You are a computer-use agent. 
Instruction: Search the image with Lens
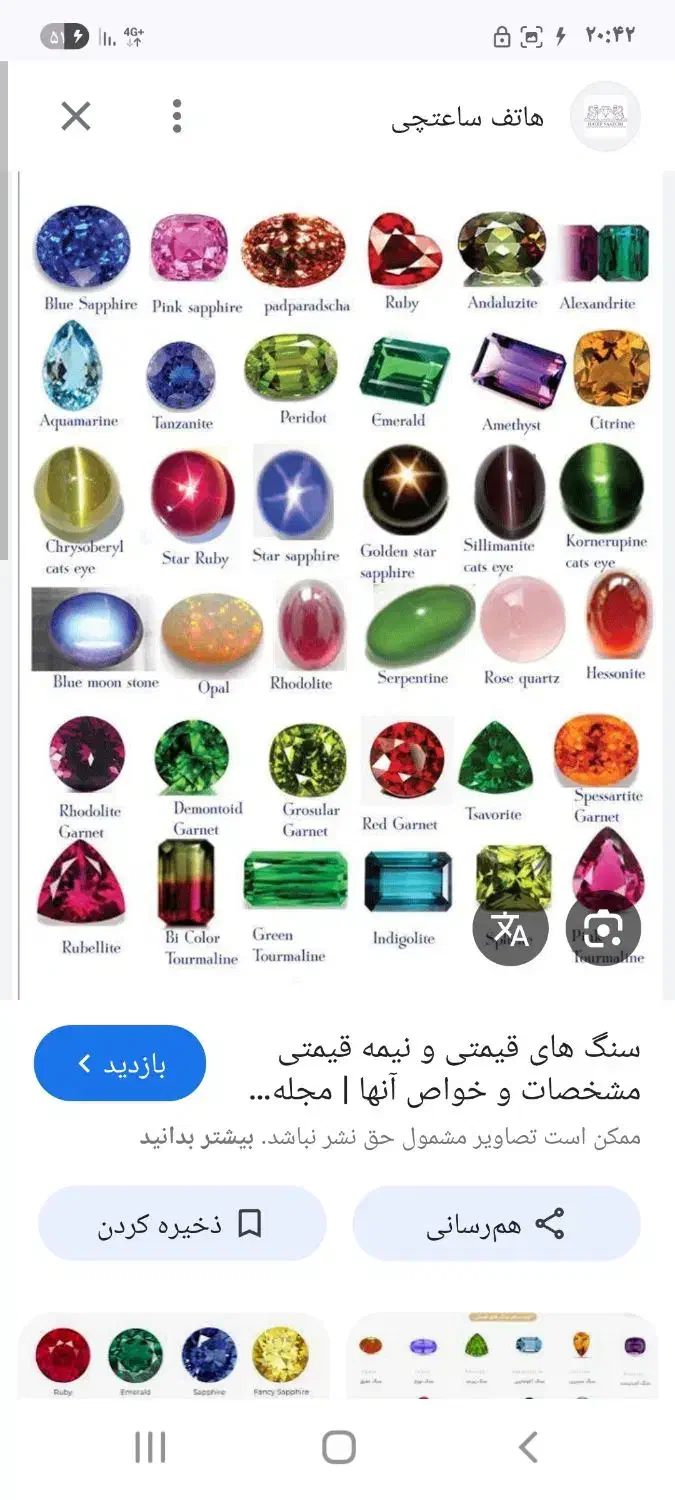tap(603, 929)
